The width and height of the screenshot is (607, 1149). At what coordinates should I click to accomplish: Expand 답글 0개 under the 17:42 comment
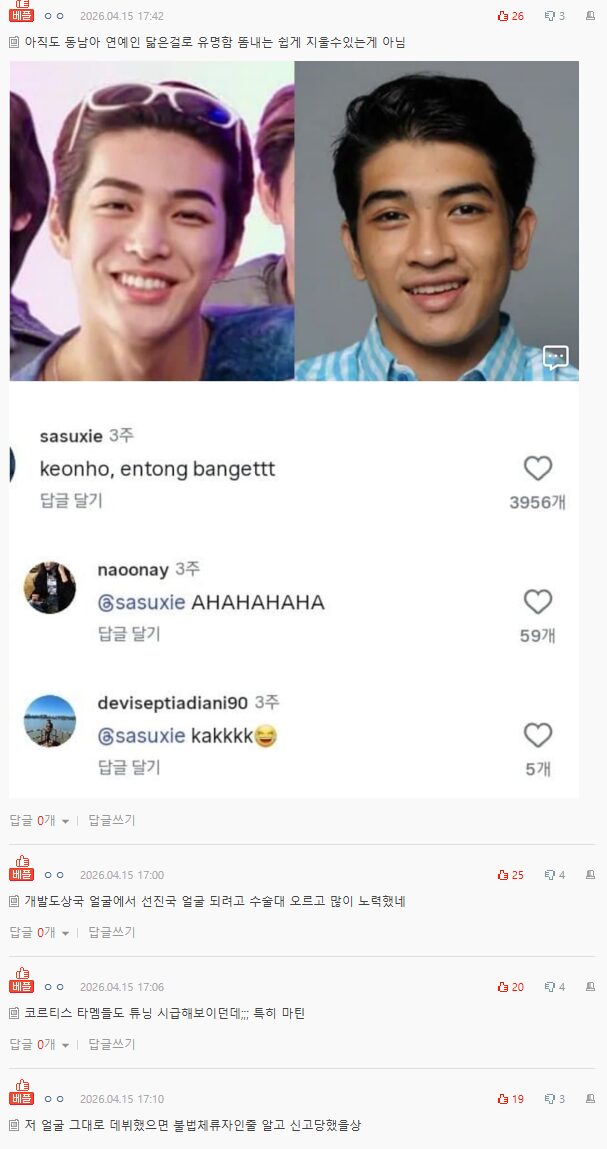tap(39, 820)
